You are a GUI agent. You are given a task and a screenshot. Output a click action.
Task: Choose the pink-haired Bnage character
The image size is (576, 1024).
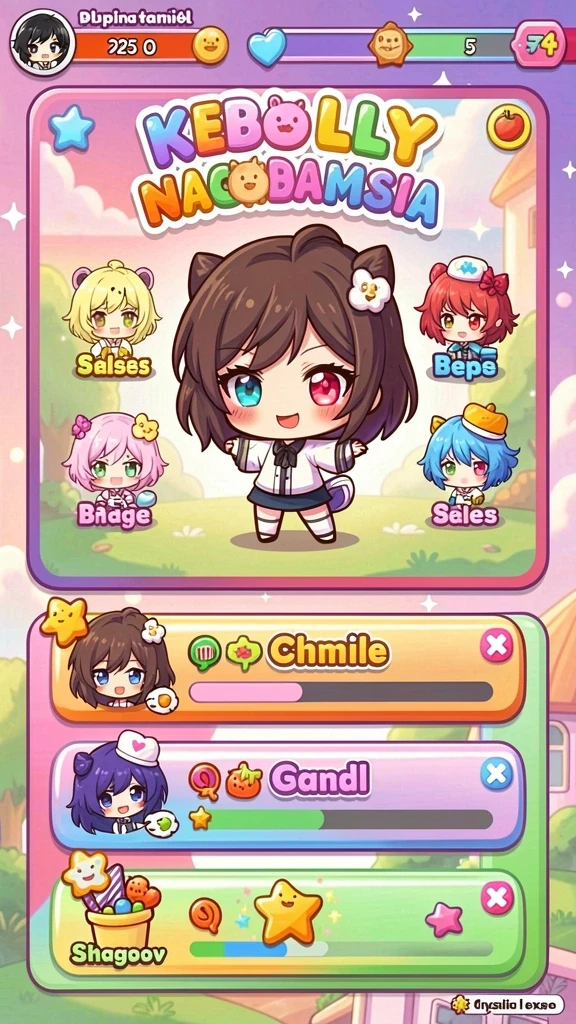tap(114, 469)
